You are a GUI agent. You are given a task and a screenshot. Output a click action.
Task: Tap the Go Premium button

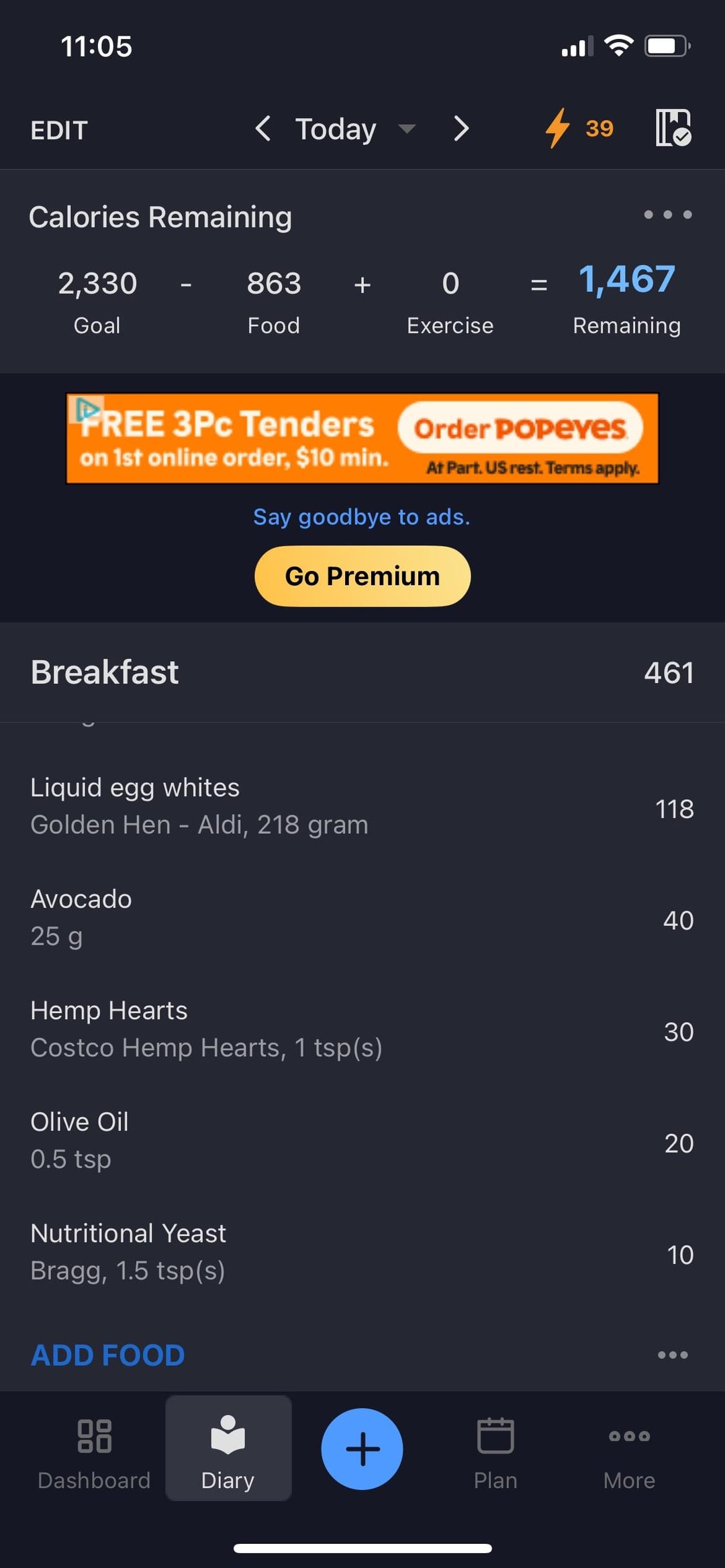(362, 576)
